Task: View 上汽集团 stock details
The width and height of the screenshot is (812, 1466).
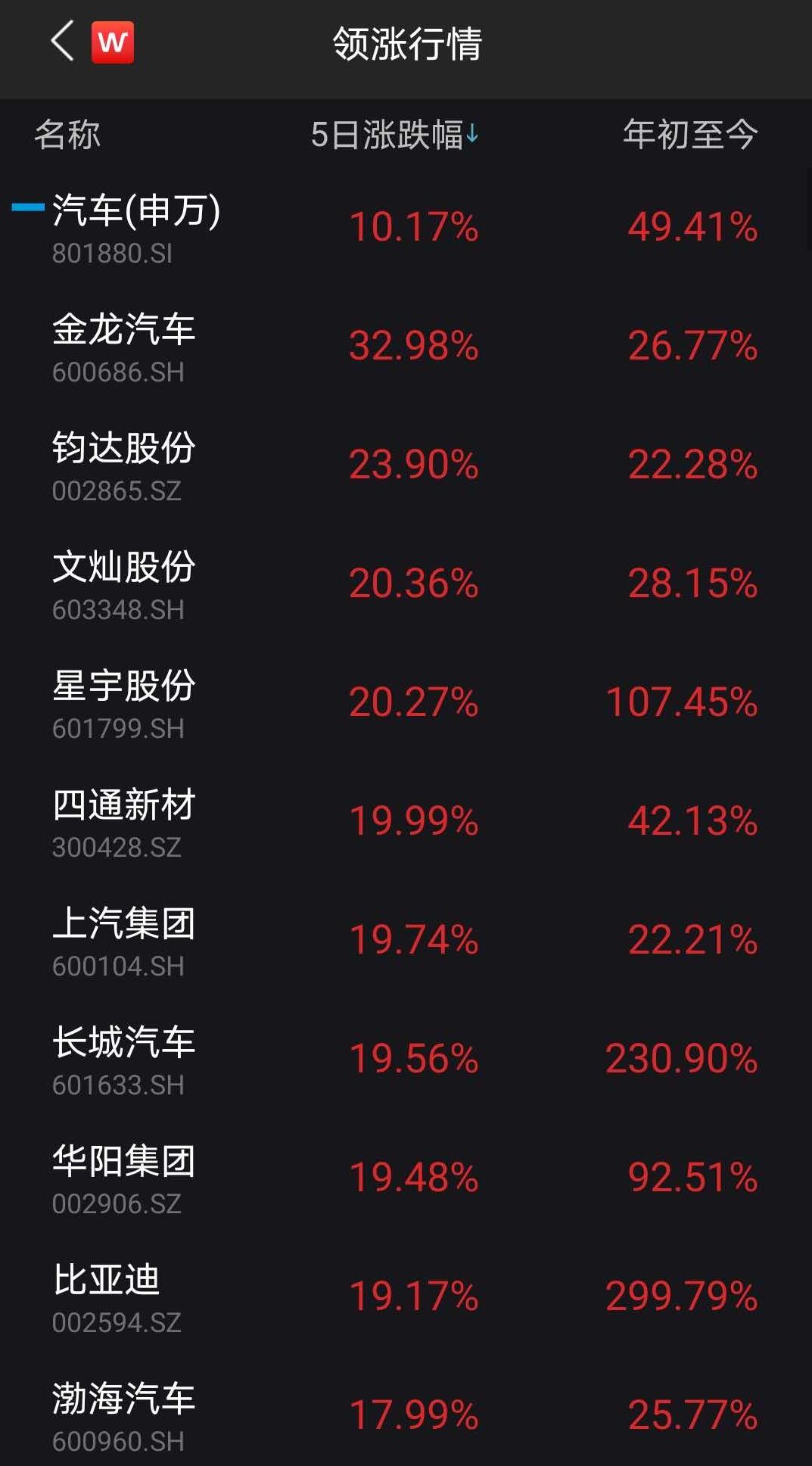Action: [x=406, y=941]
